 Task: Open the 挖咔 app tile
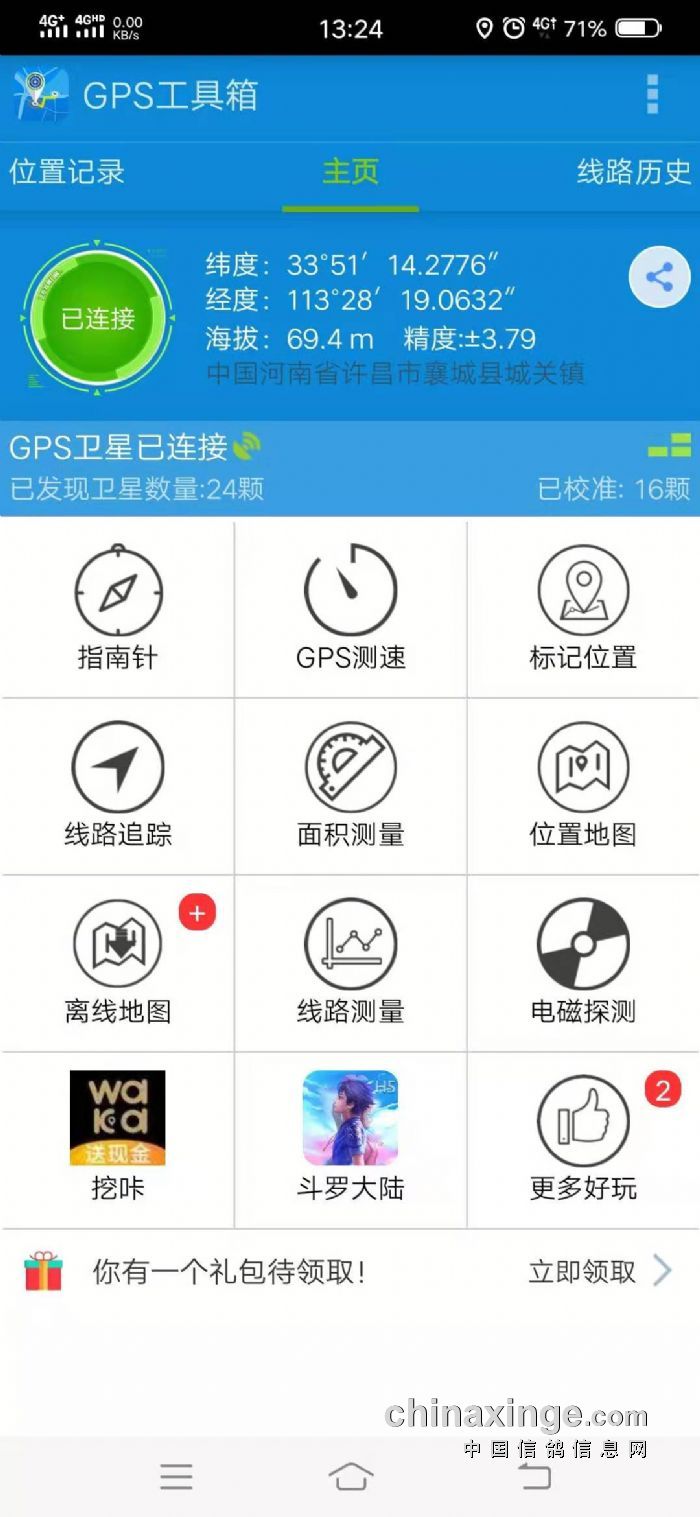(118, 1137)
